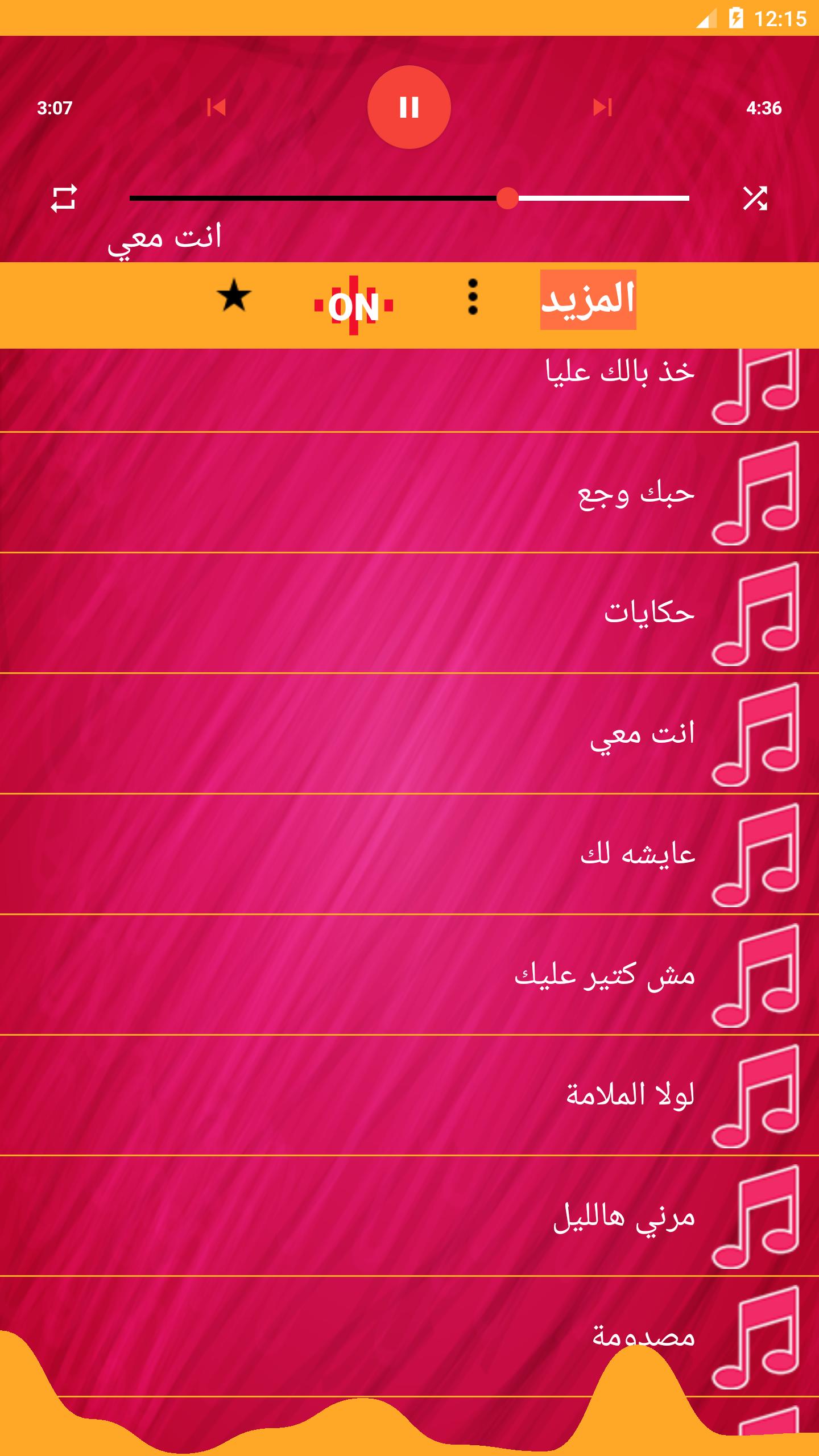
Task: Play the song لولا الملامة
Action: click(x=630, y=1096)
